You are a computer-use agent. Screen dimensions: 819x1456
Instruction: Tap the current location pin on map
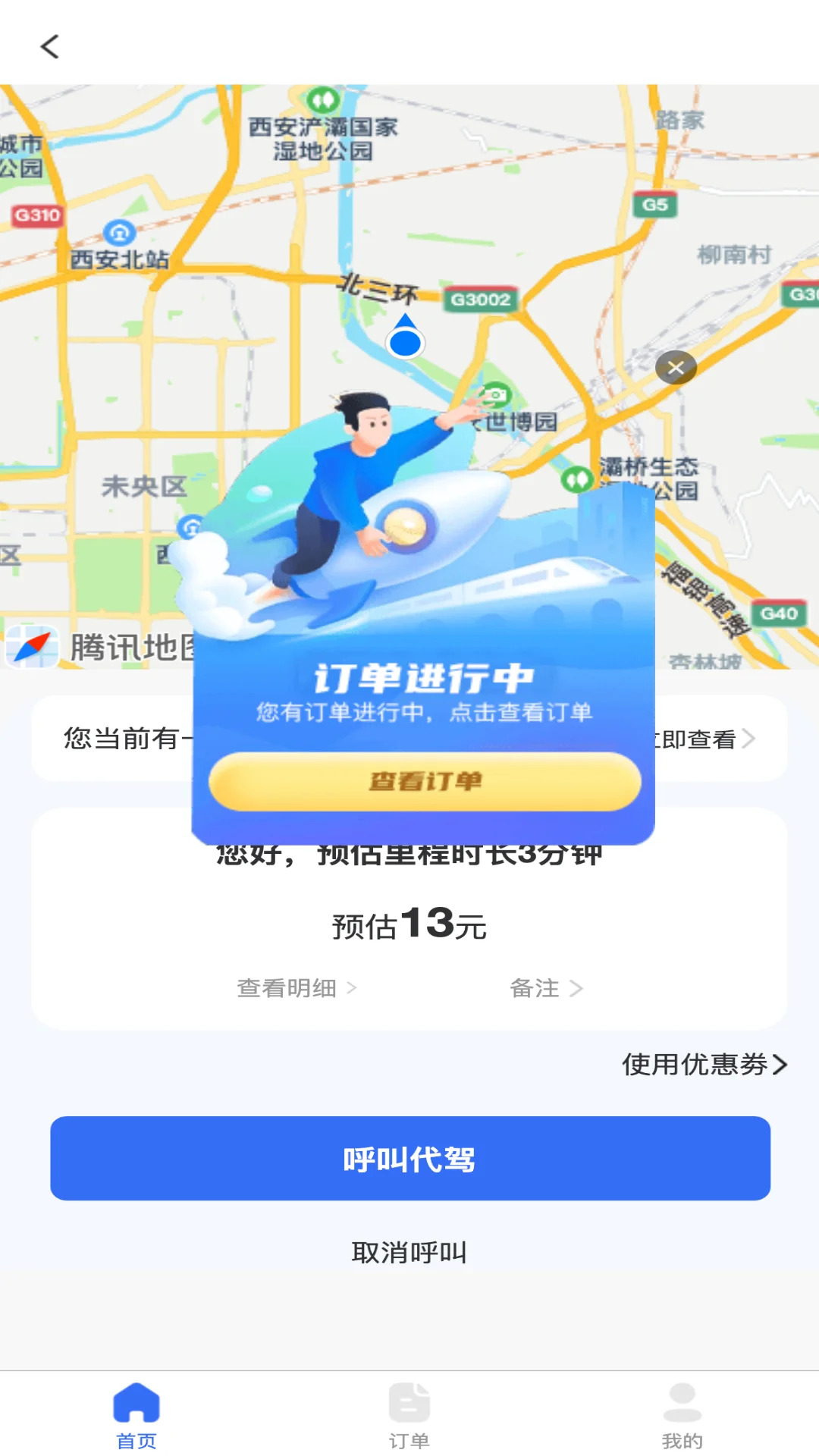pos(406,341)
